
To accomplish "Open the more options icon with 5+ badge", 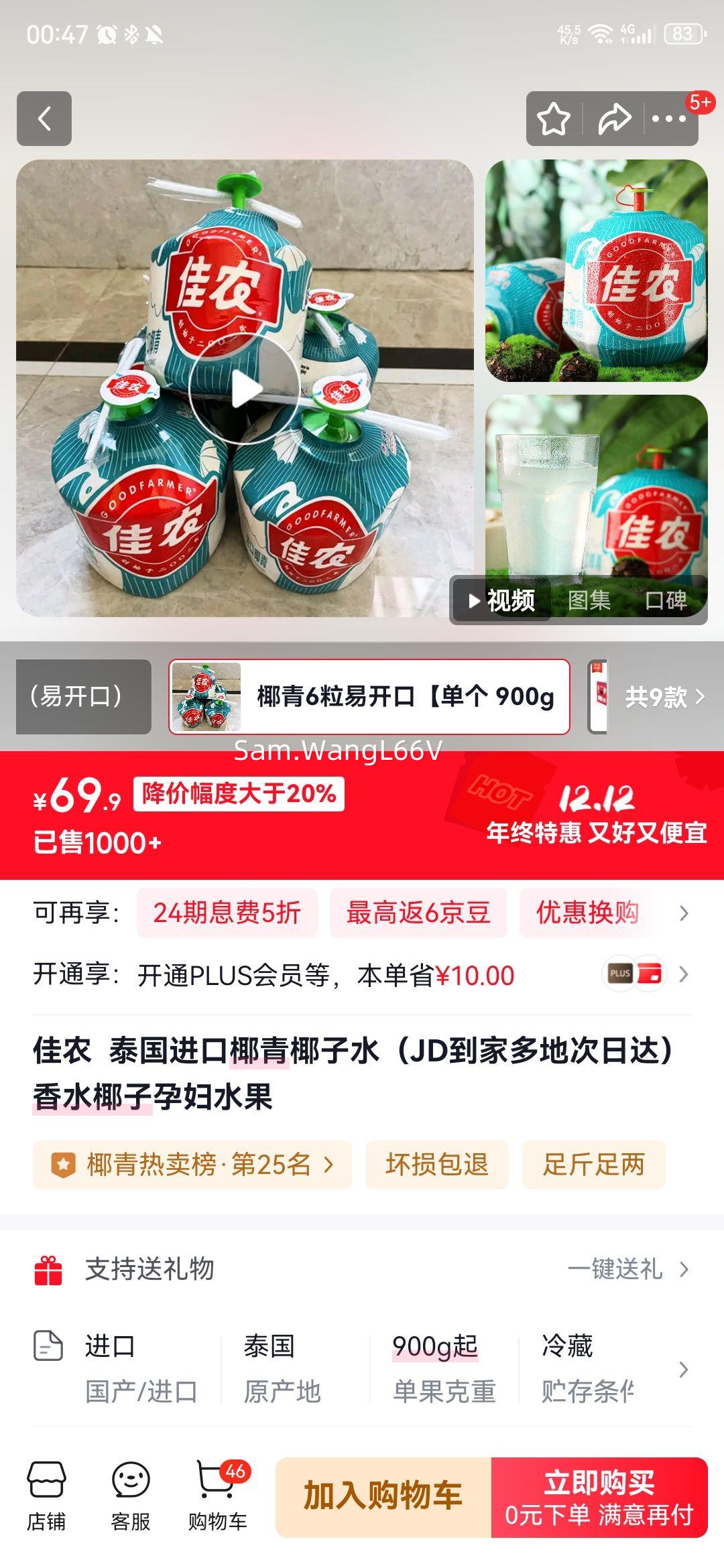I will pyautogui.click(x=669, y=118).
